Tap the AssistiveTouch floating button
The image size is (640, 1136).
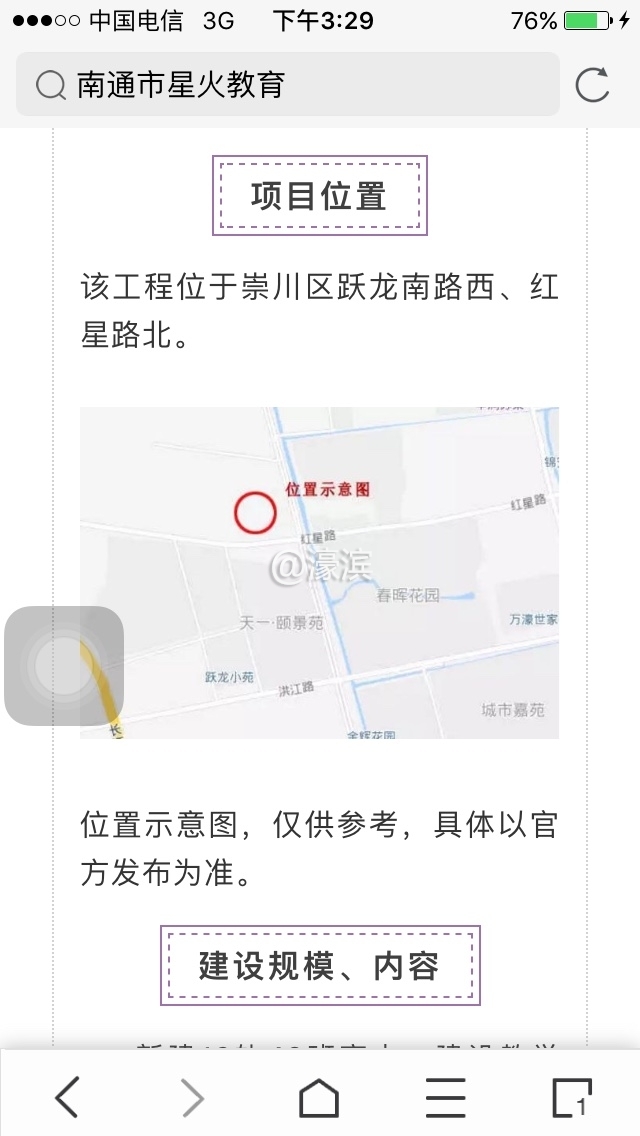point(64,666)
